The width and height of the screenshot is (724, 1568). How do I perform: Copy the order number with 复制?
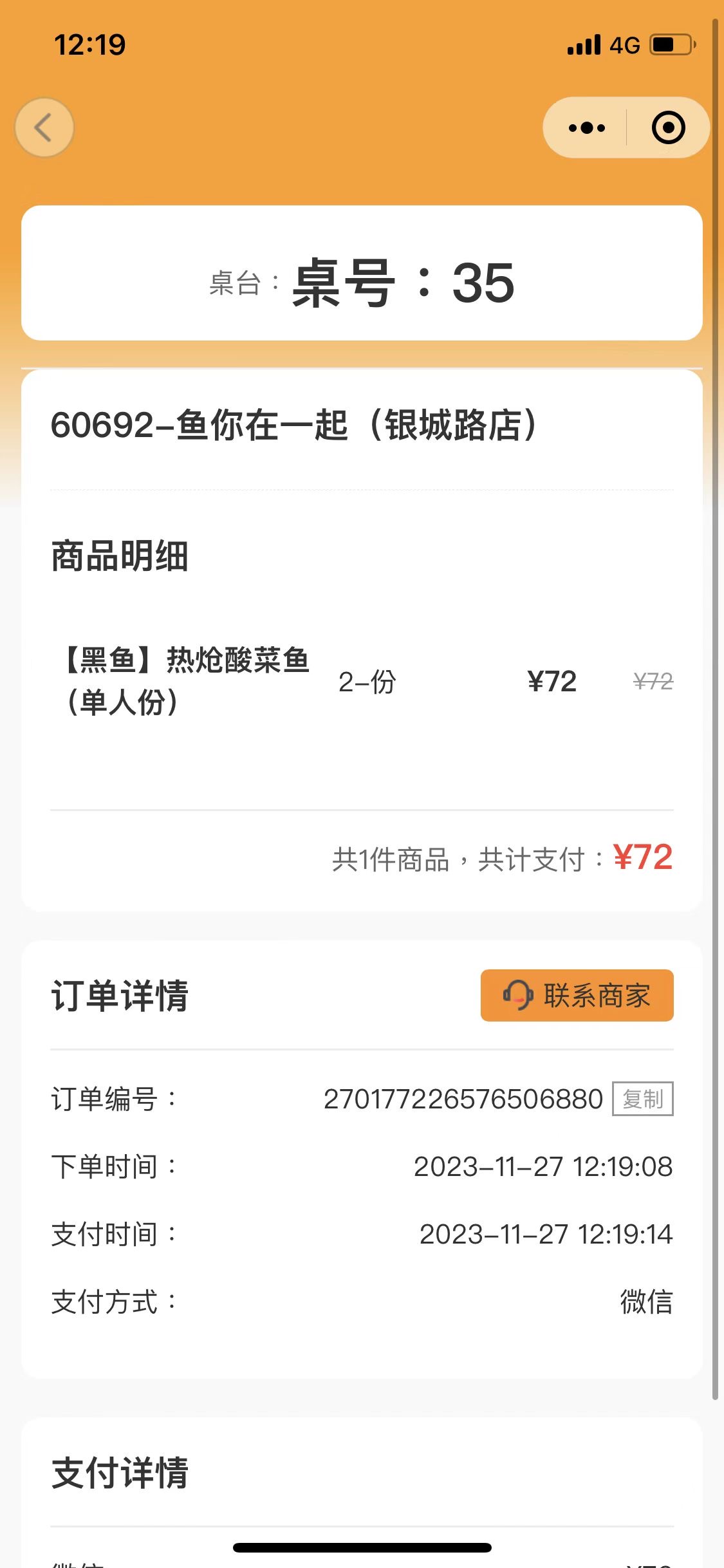642,1099
